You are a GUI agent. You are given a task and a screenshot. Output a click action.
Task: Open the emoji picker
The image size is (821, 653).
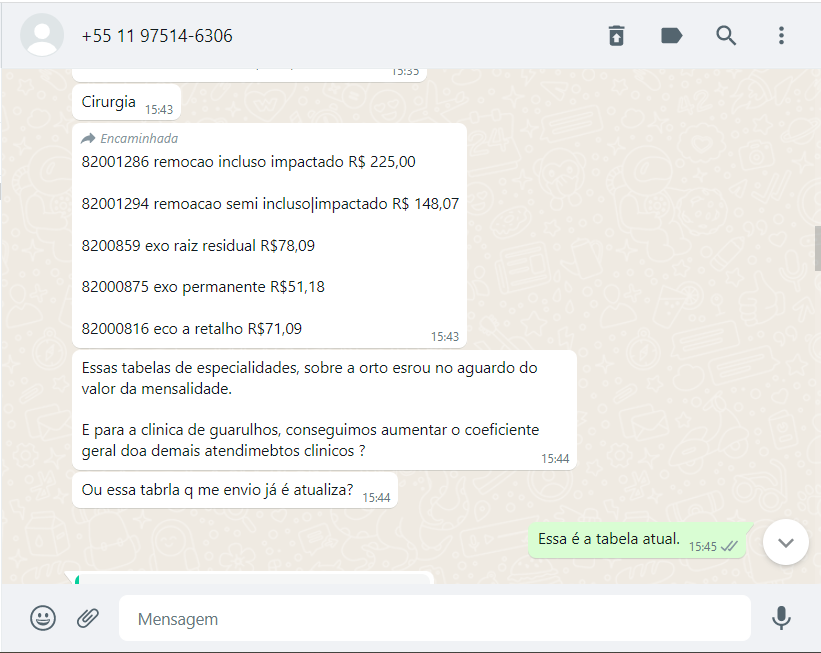(43, 618)
